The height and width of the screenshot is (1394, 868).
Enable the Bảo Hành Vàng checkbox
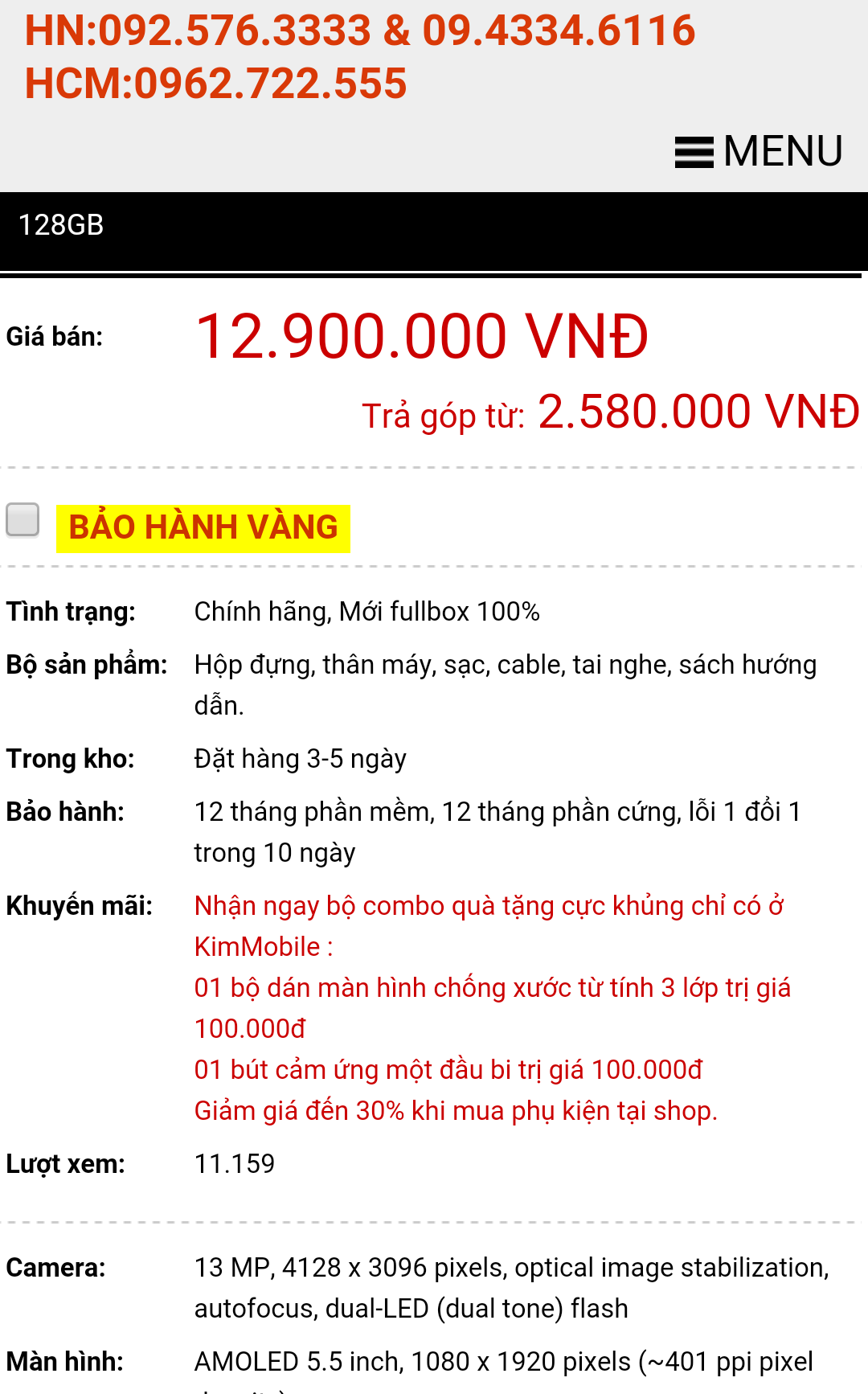[23, 520]
